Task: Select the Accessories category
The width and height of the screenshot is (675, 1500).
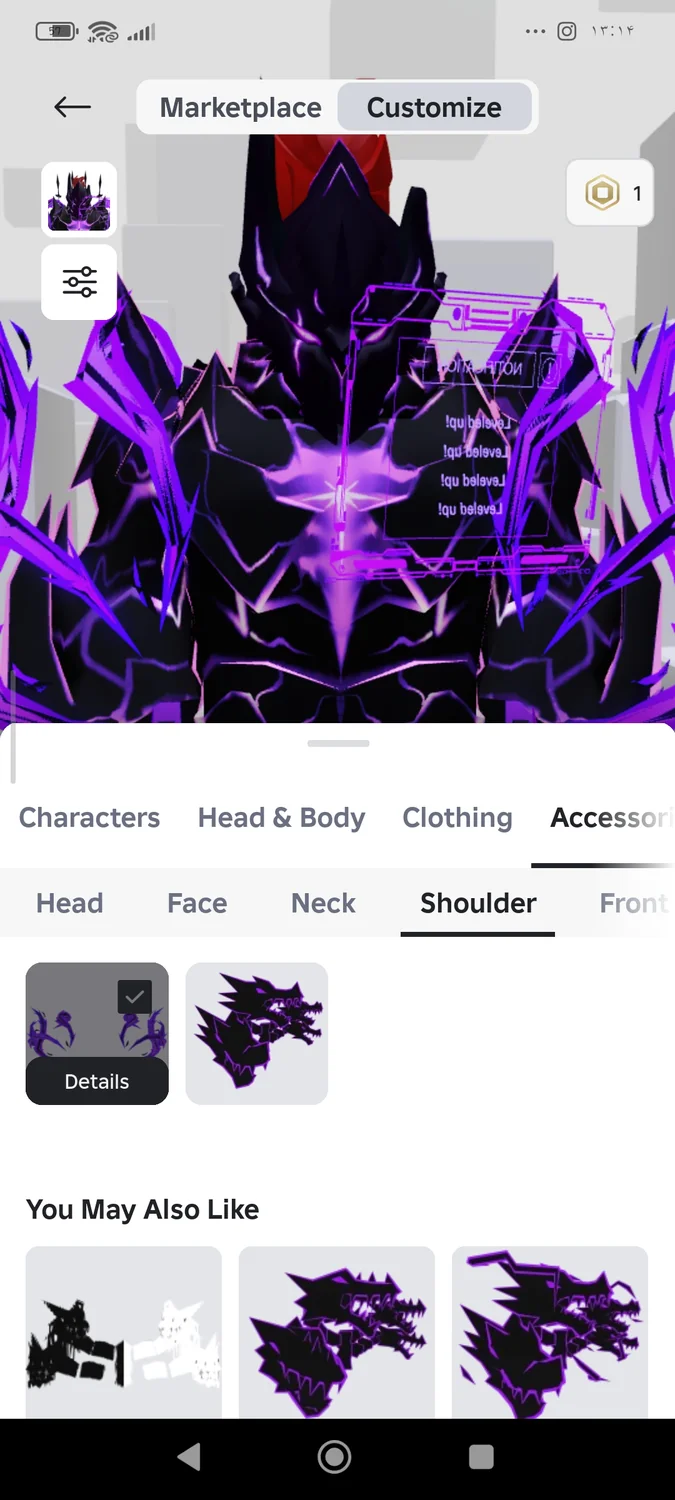Action: pyautogui.click(x=609, y=818)
